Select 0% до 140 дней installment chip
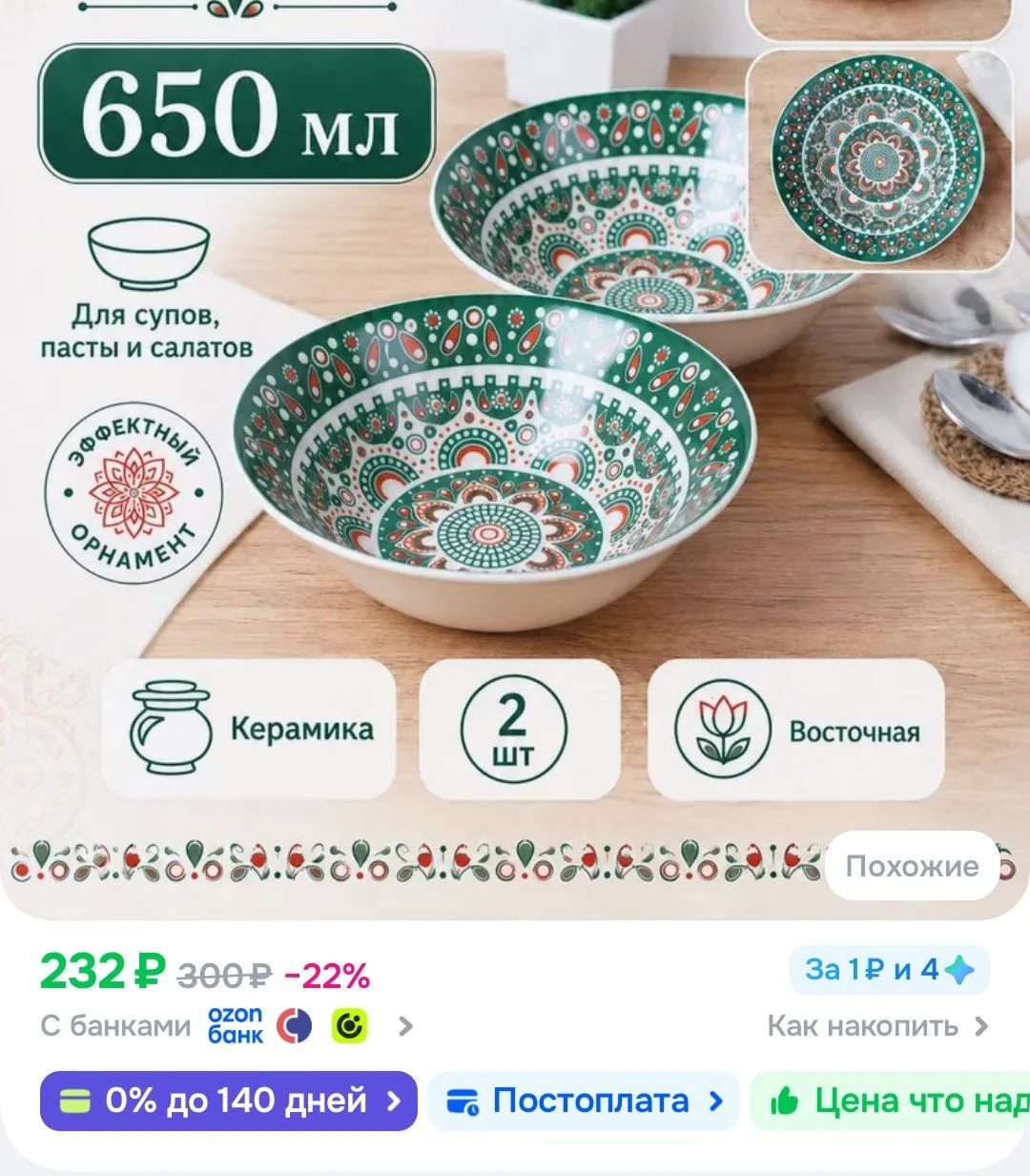This screenshot has height=1176, width=1030. click(x=229, y=1101)
